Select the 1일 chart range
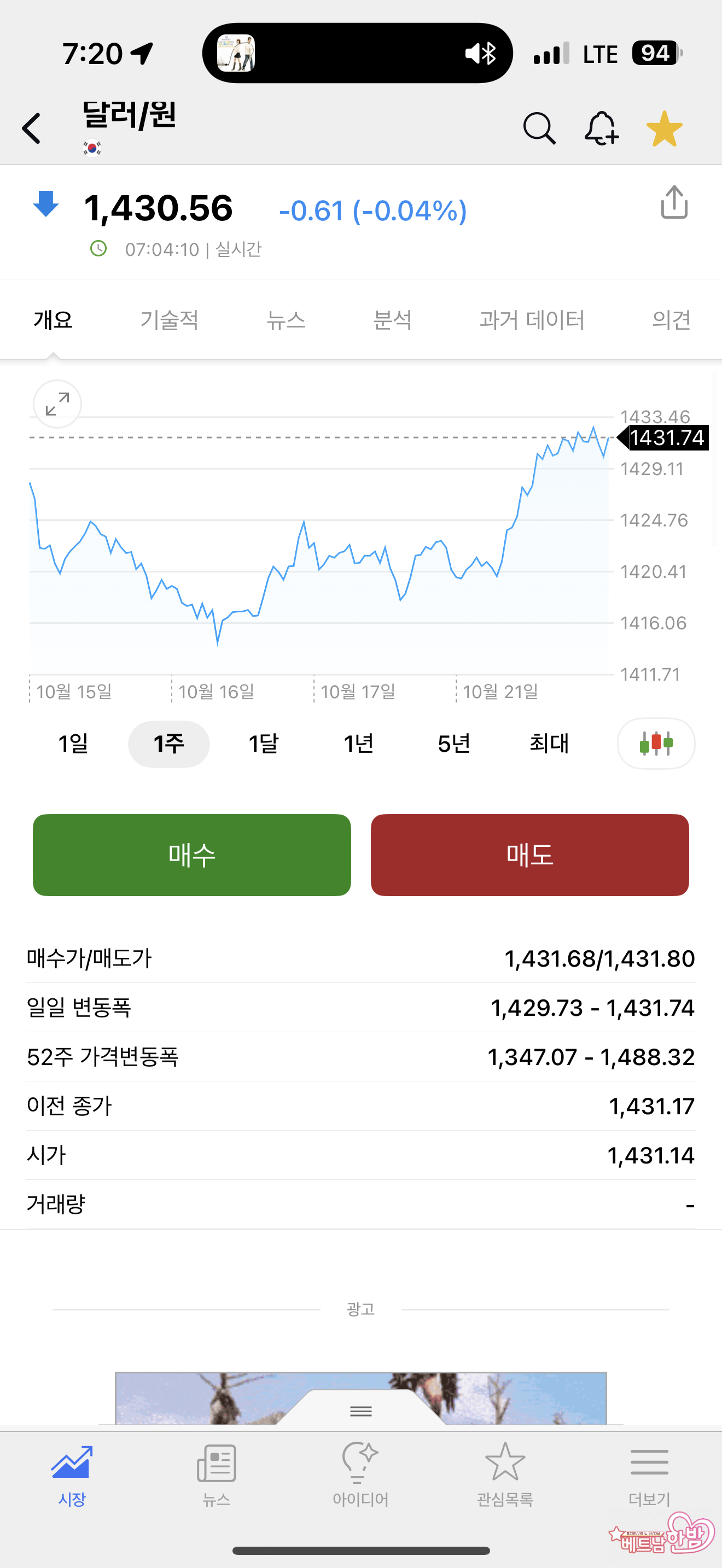Viewport: 722px width, 1568px height. tap(73, 743)
